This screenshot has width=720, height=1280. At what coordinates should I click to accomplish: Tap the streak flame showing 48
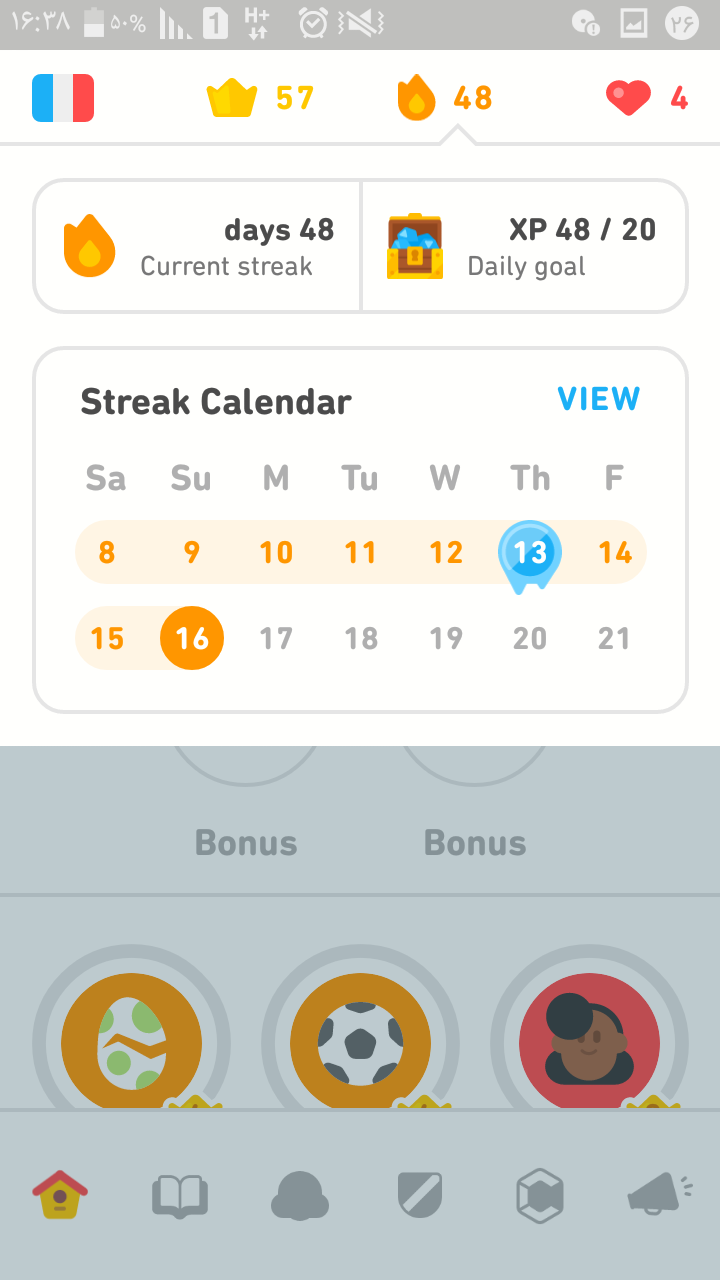tap(445, 98)
